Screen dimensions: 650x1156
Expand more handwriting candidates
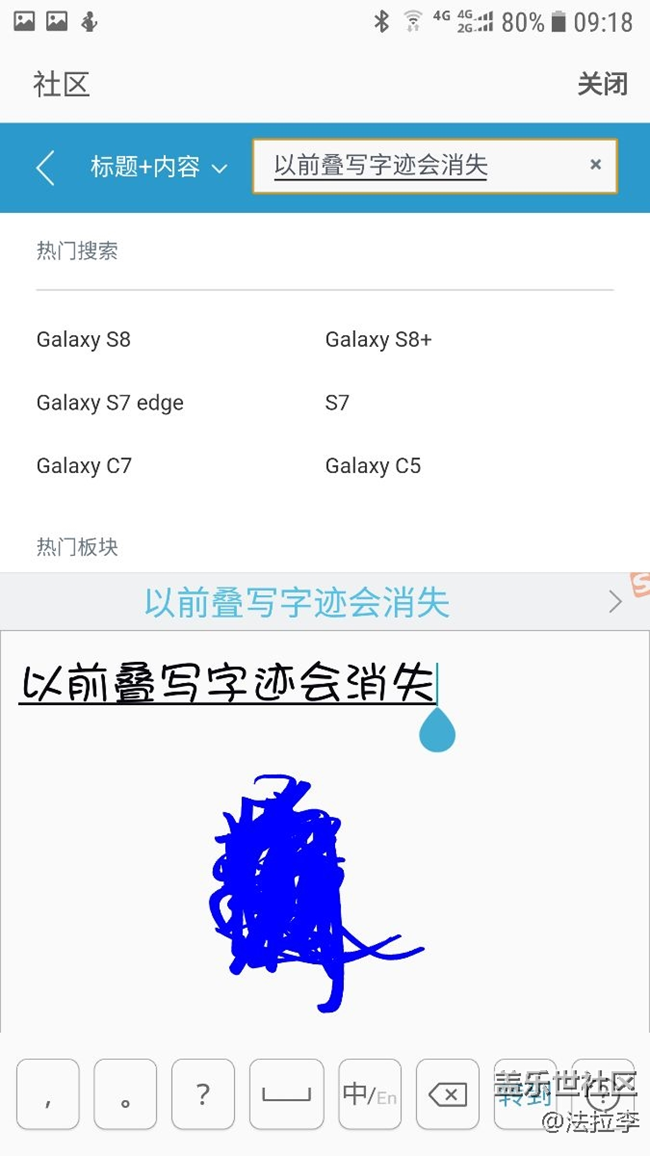pos(615,601)
